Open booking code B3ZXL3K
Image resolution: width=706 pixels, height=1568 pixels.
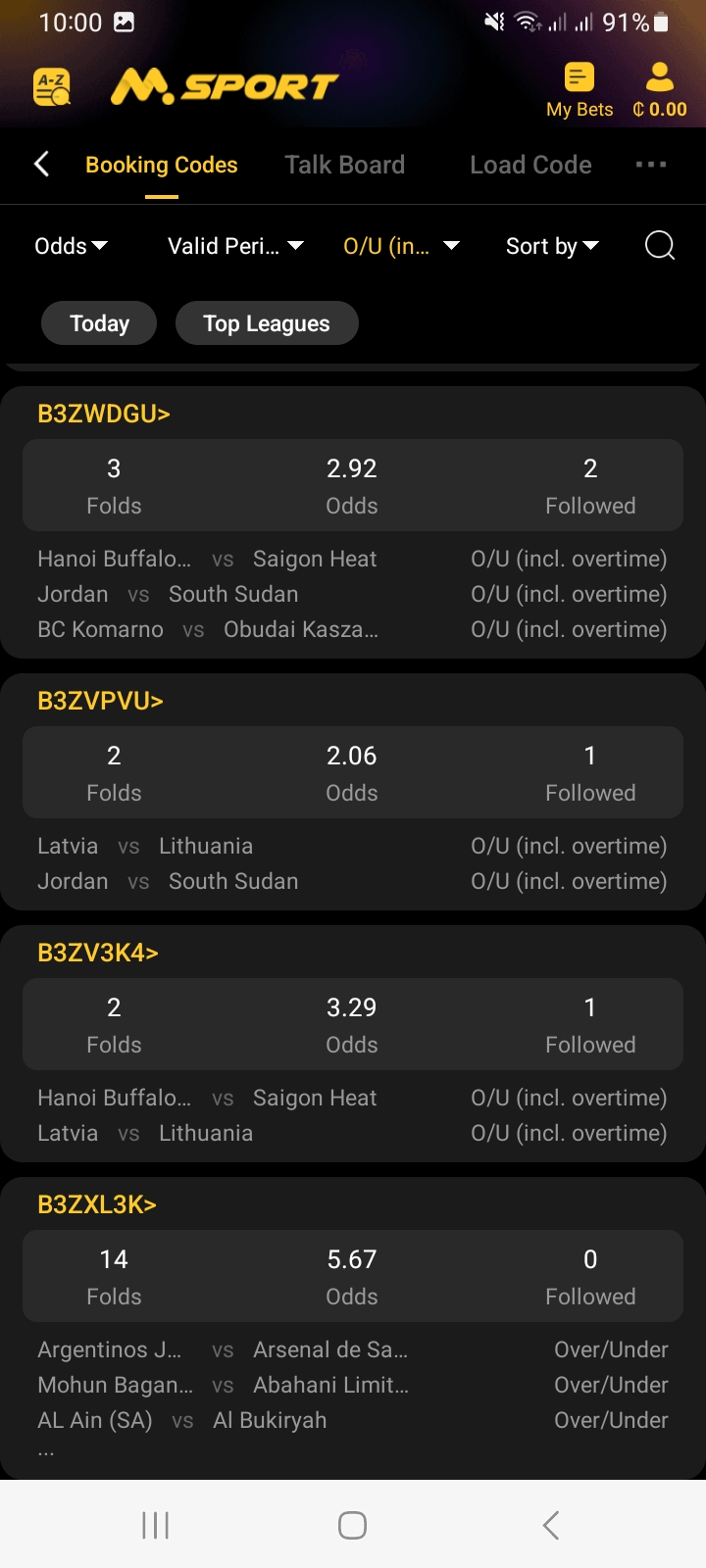97,1205
